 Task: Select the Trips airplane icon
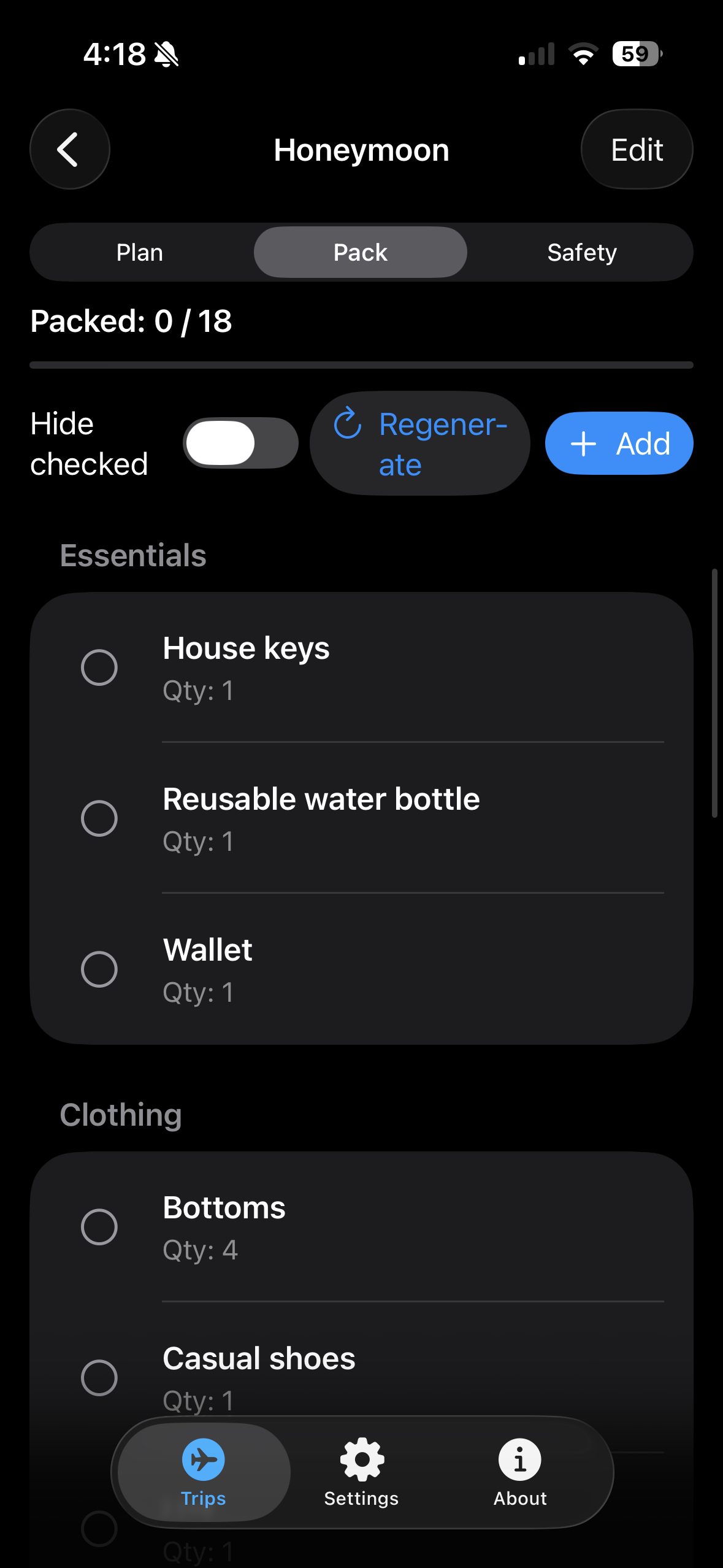(202, 1459)
